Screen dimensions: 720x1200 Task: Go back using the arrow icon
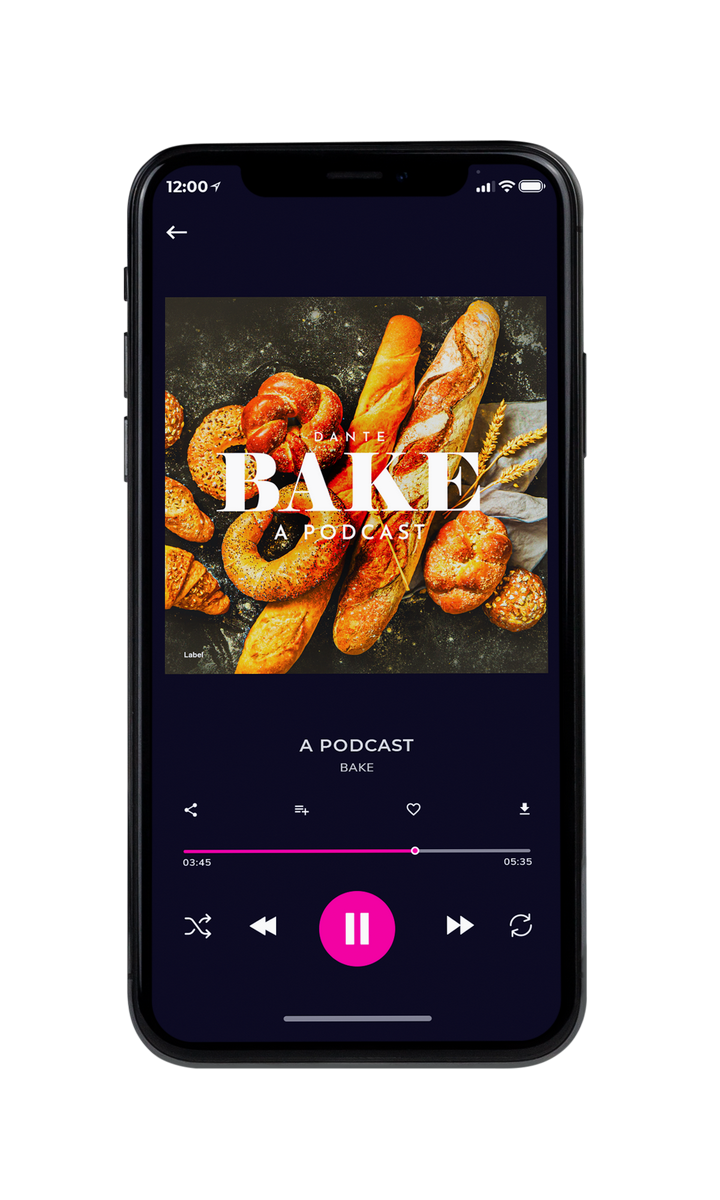(177, 232)
